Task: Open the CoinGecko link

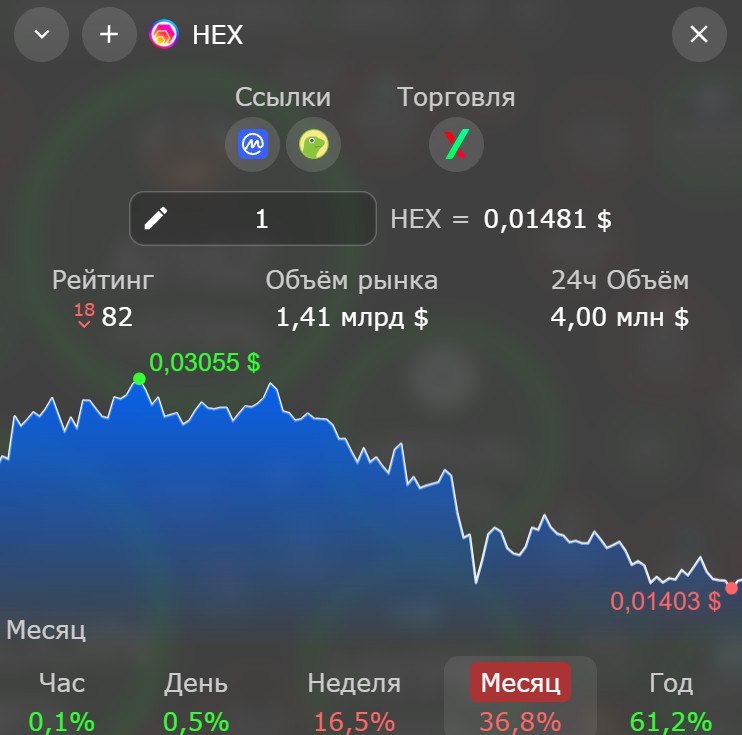Action: coord(313,146)
